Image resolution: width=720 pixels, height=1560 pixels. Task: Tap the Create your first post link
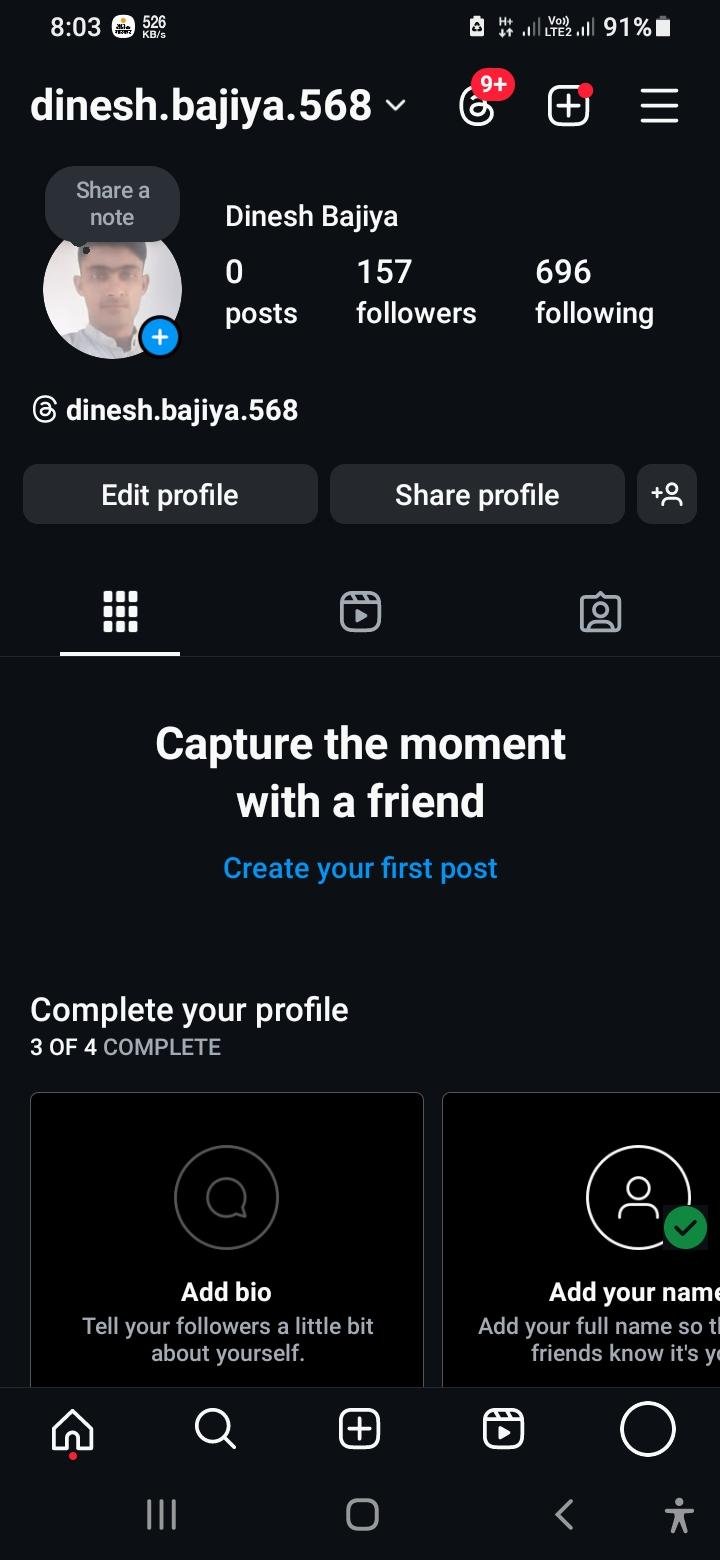360,868
